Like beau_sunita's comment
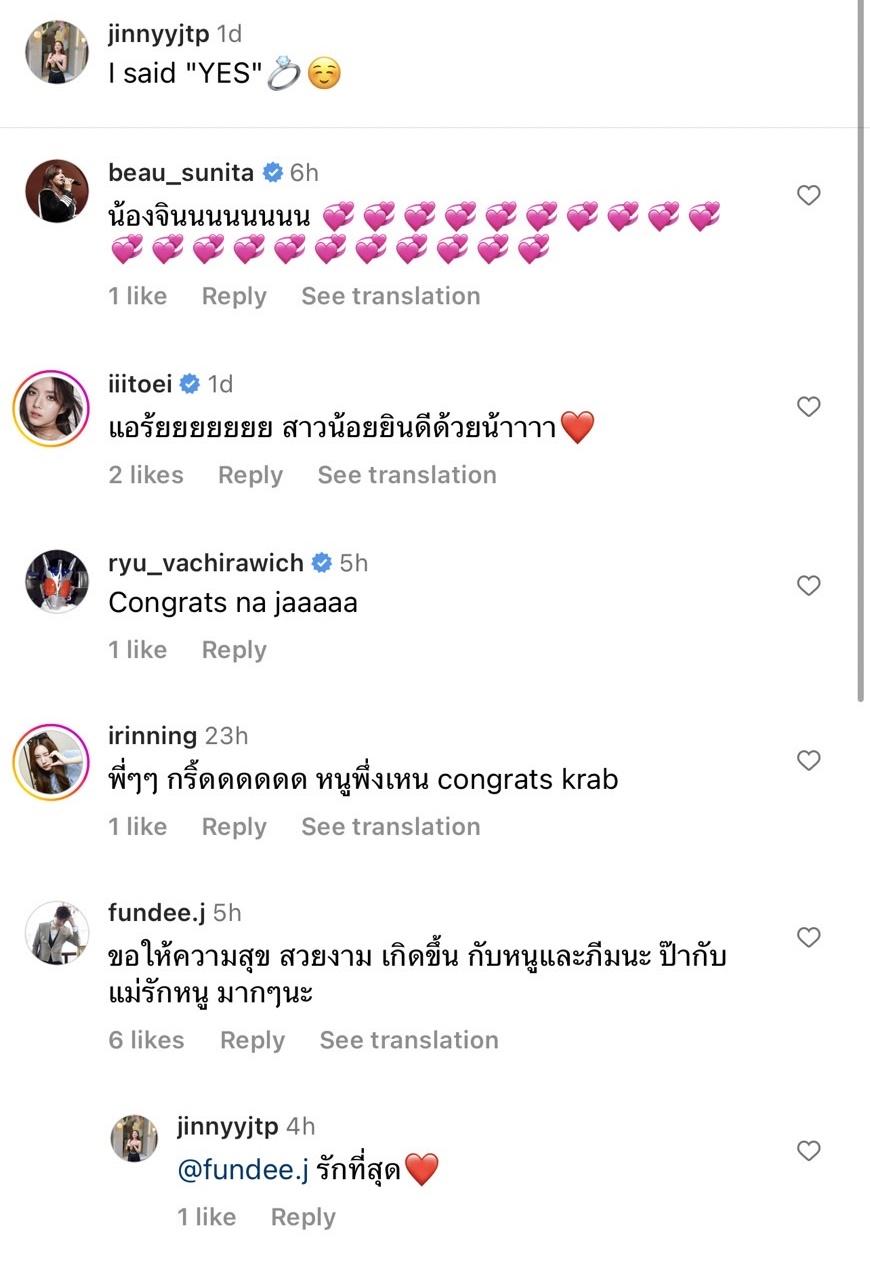 click(808, 196)
